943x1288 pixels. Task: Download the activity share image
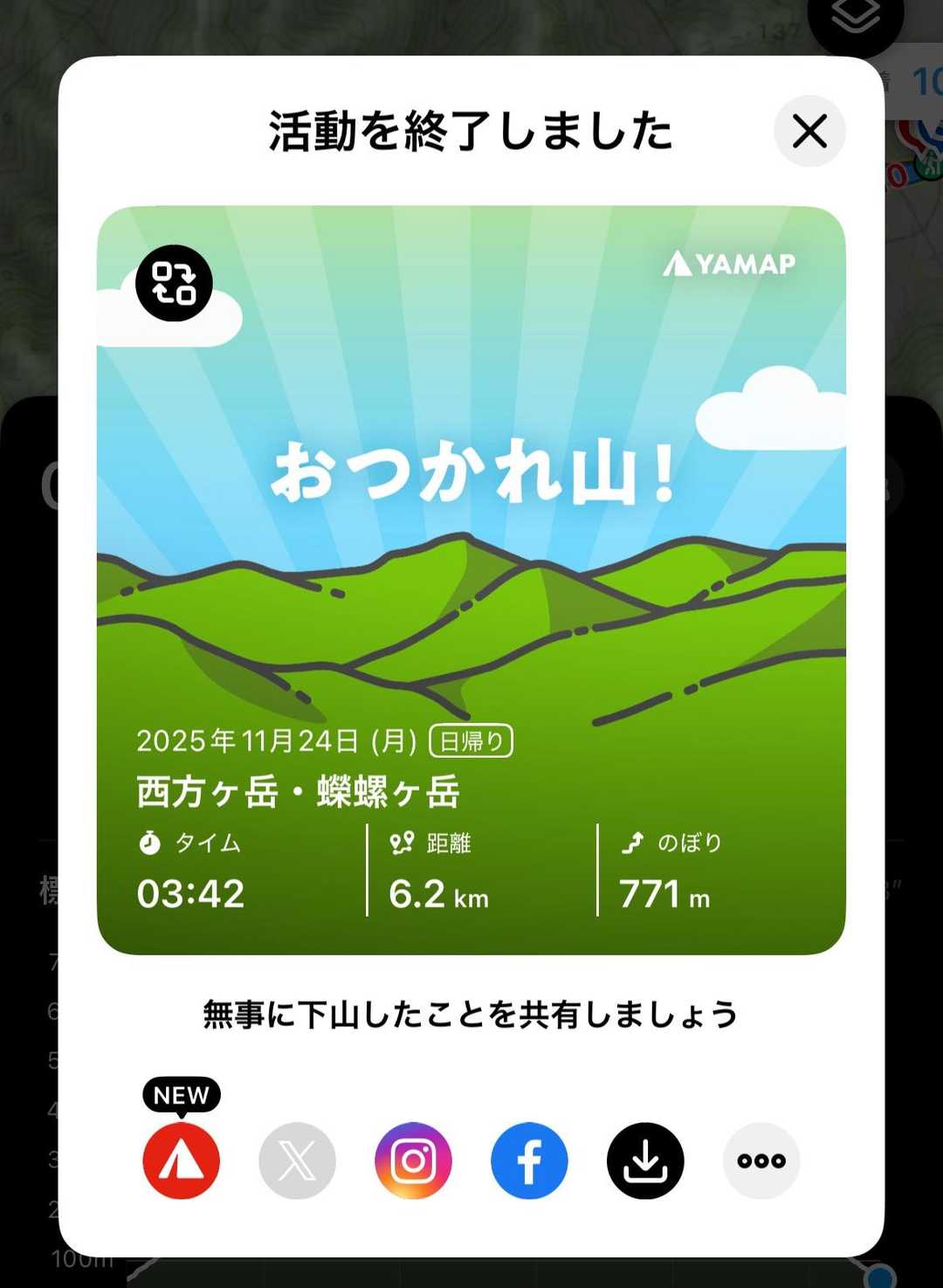tap(645, 1161)
